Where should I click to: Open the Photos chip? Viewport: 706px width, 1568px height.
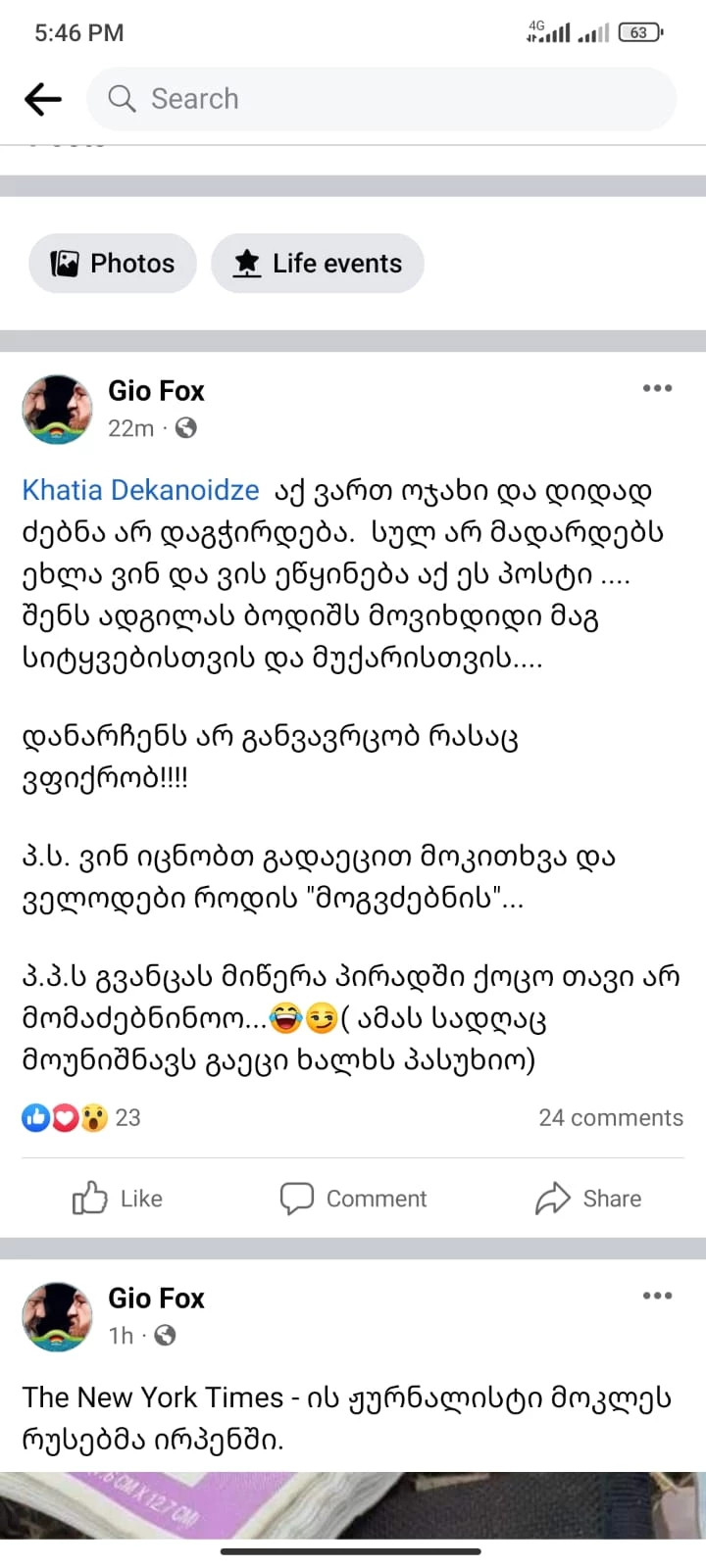(113, 263)
